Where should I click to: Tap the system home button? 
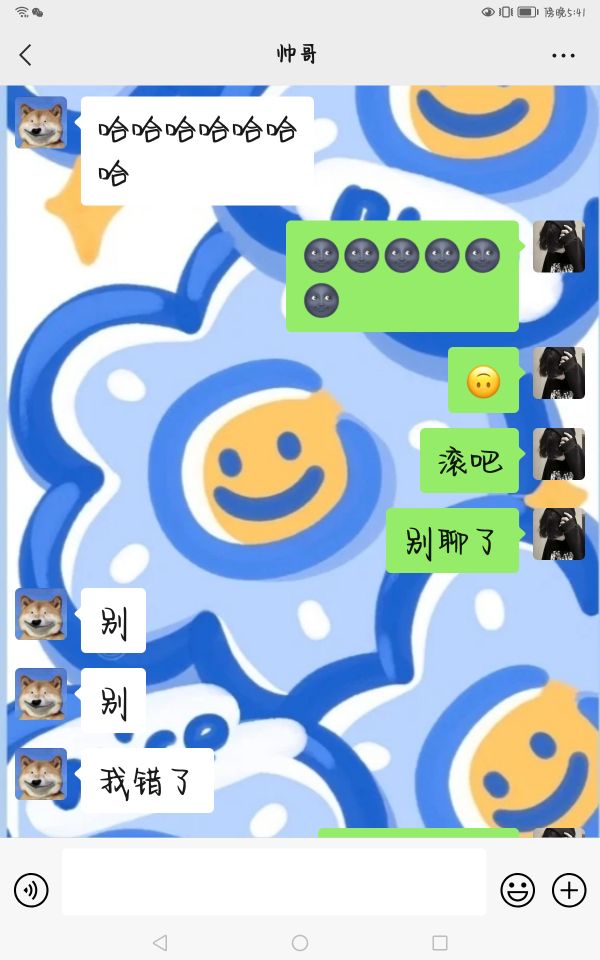coord(300,942)
